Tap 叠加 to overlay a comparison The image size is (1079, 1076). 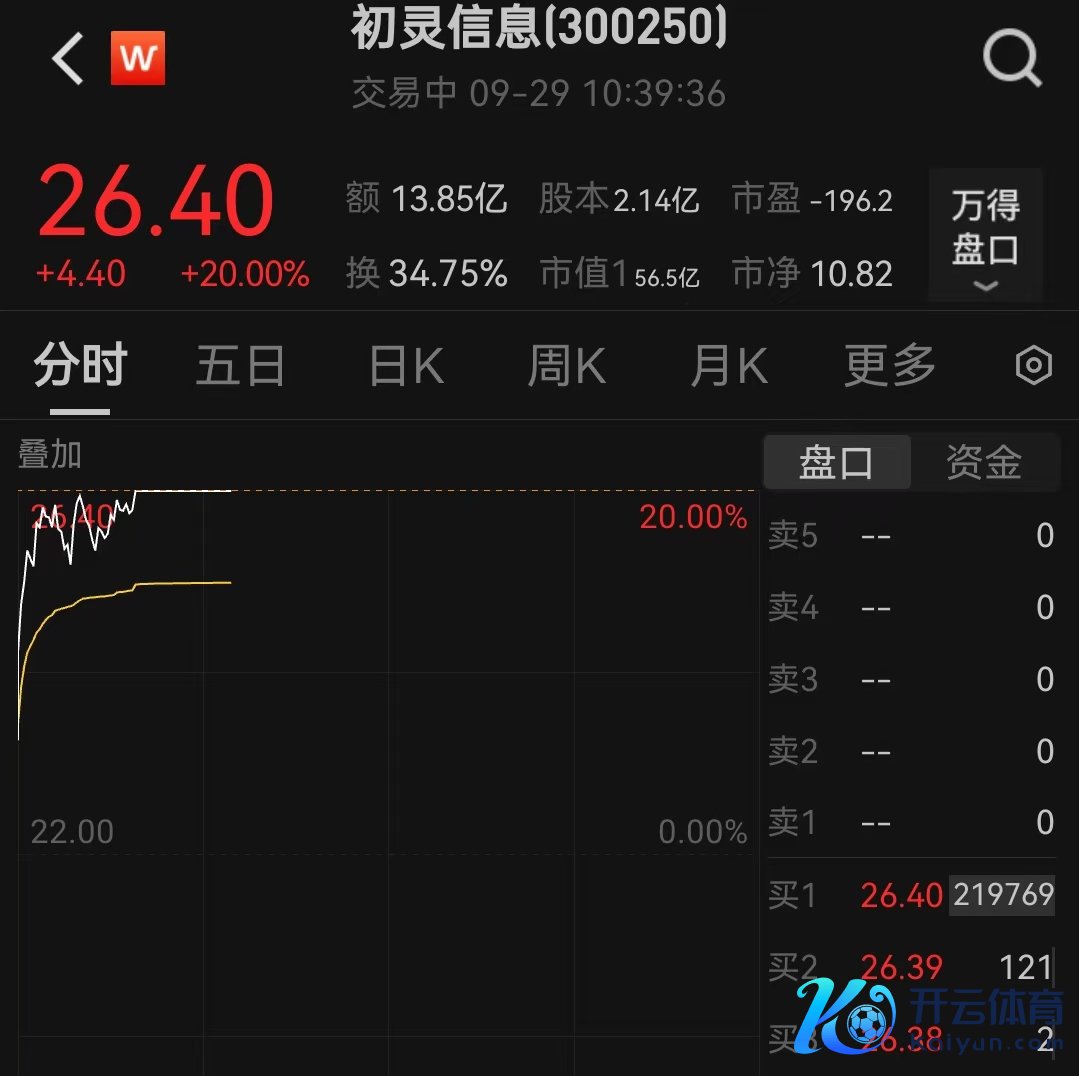(50, 455)
